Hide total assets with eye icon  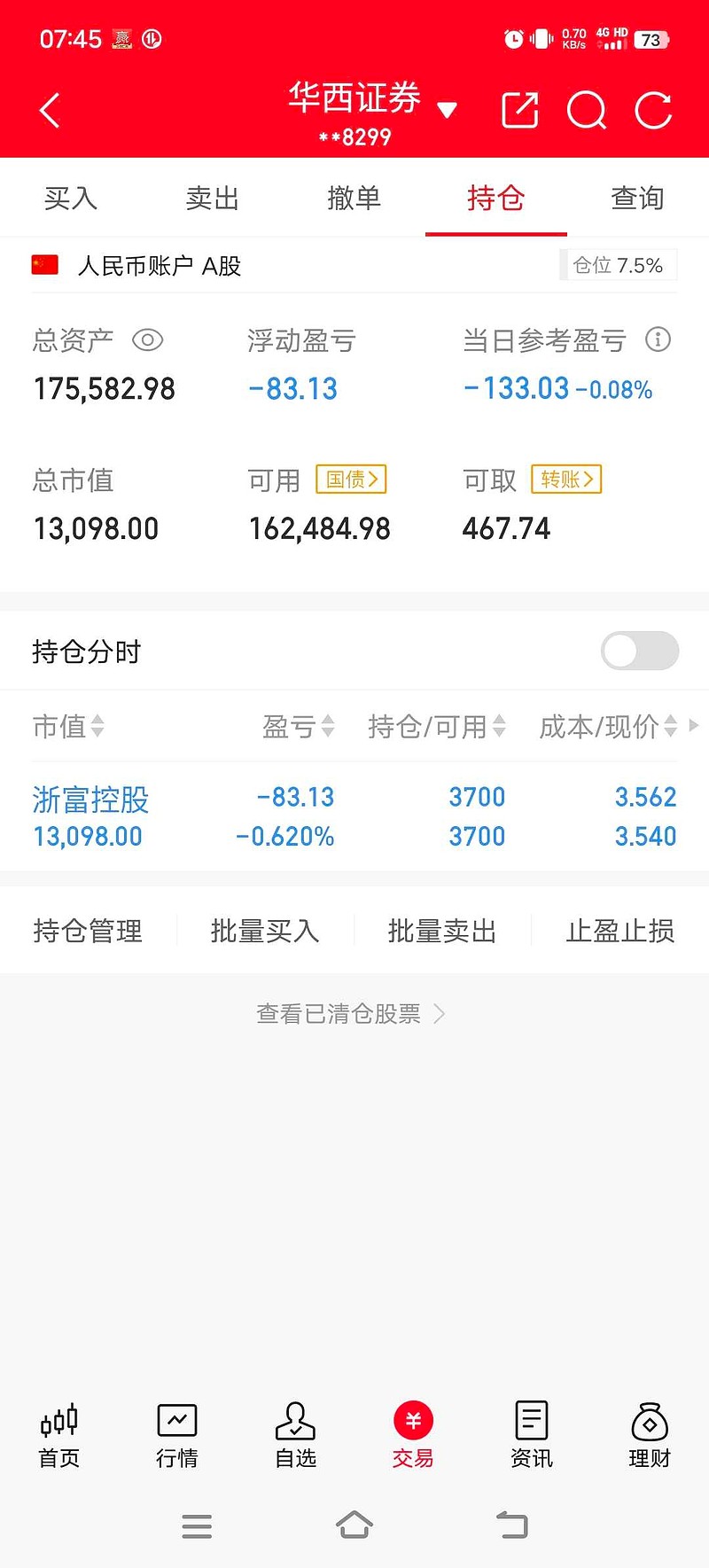(x=148, y=340)
